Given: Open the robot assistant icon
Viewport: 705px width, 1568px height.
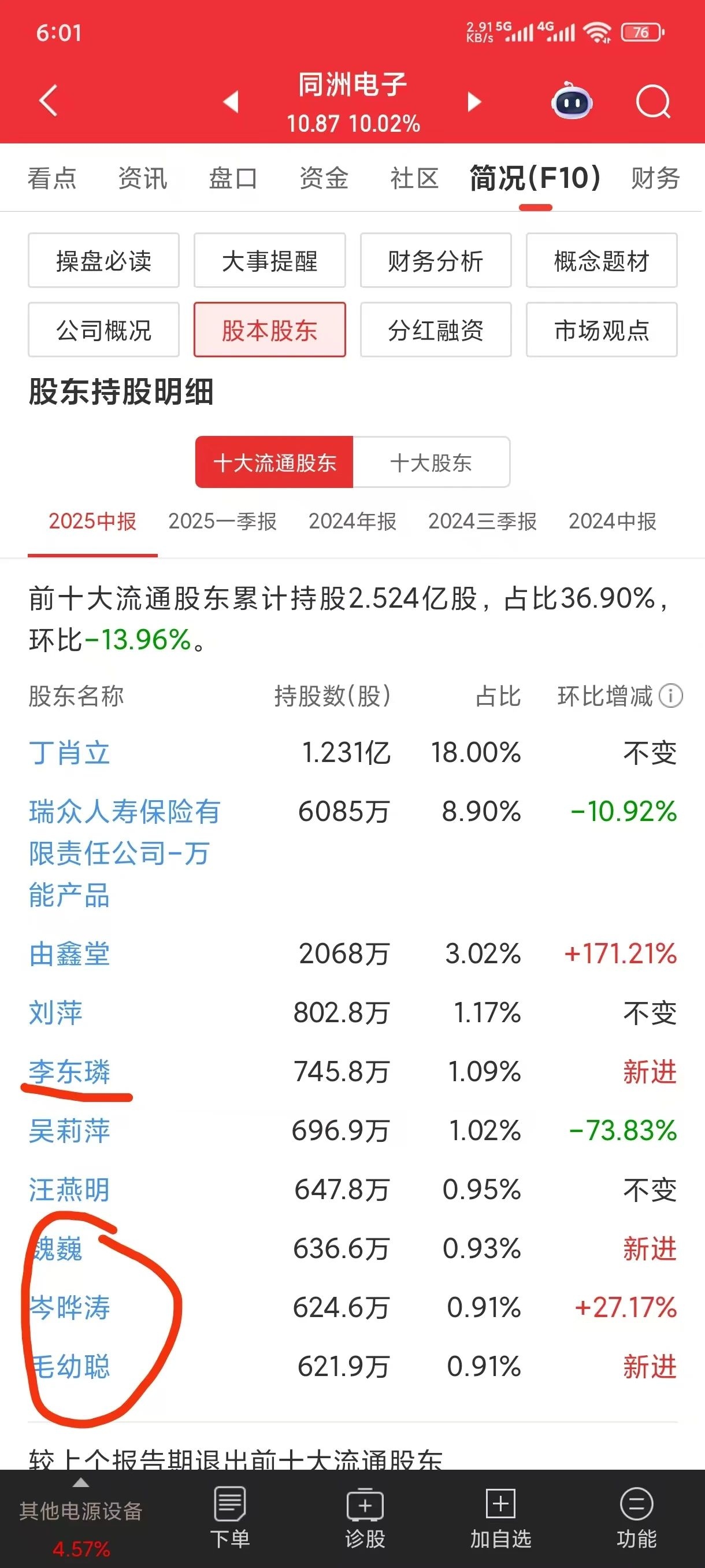Looking at the screenshot, I should pyautogui.click(x=571, y=101).
